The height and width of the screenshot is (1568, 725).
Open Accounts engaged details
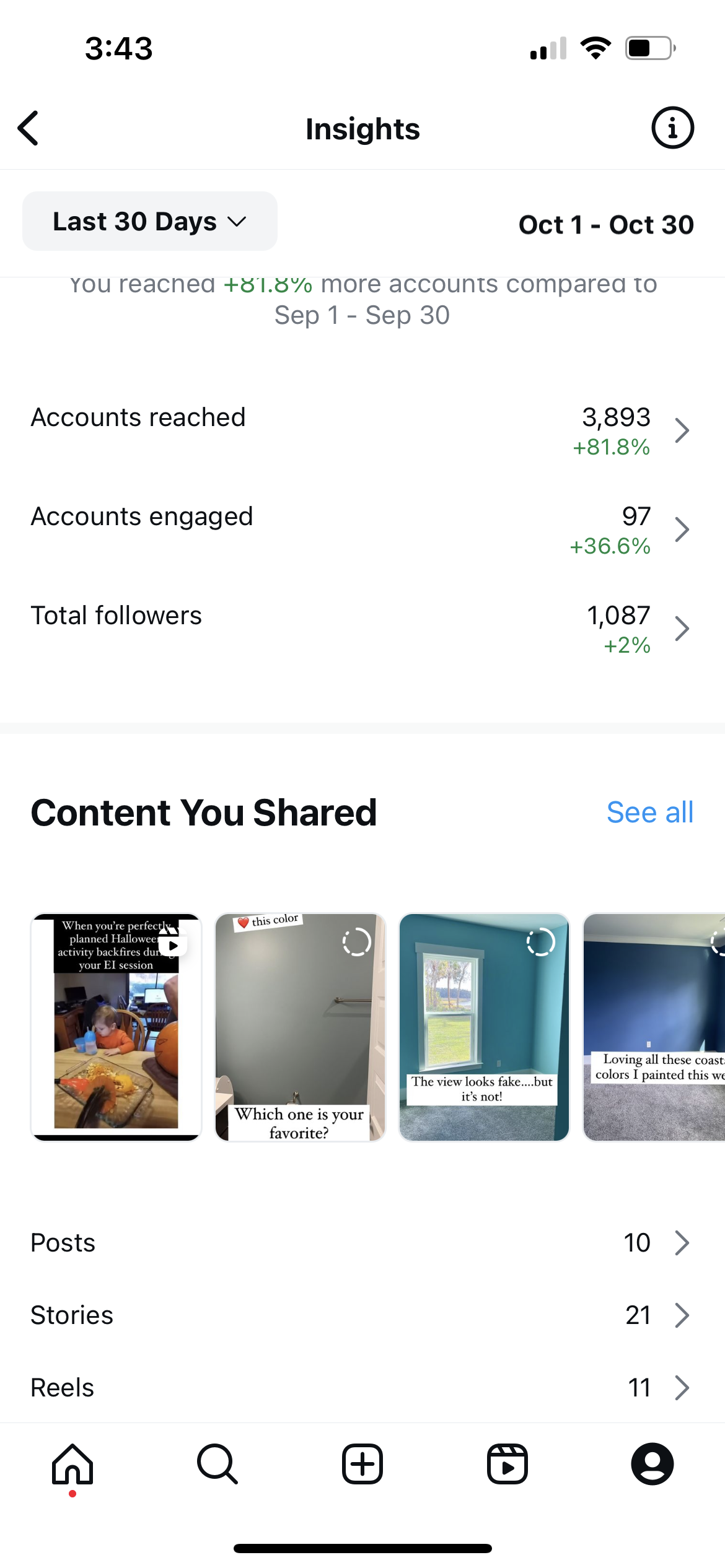click(362, 530)
